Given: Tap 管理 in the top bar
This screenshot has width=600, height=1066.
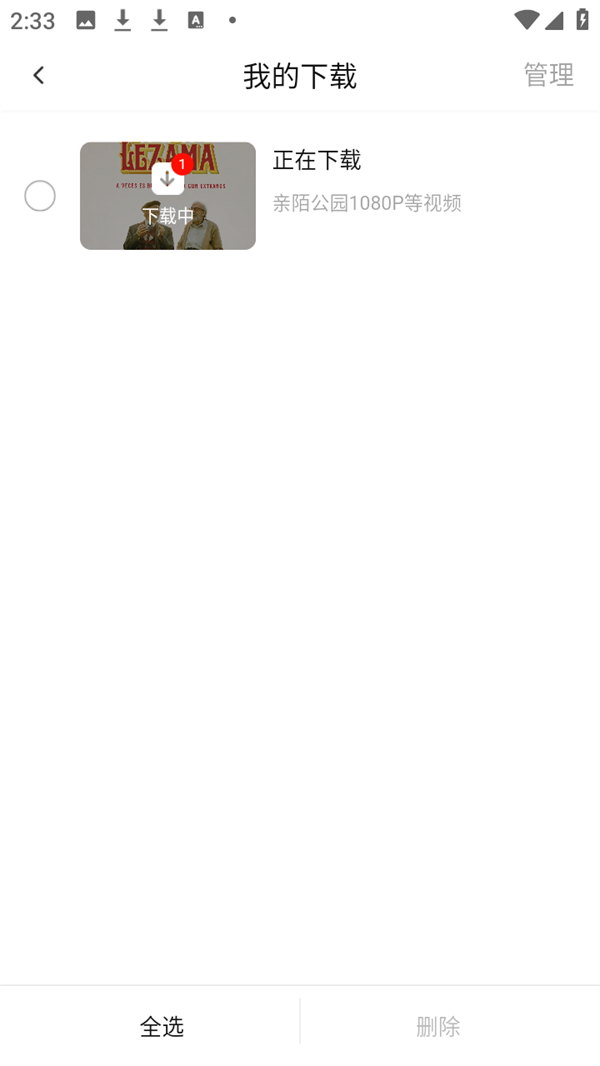Looking at the screenshot, I should [548, 75].
